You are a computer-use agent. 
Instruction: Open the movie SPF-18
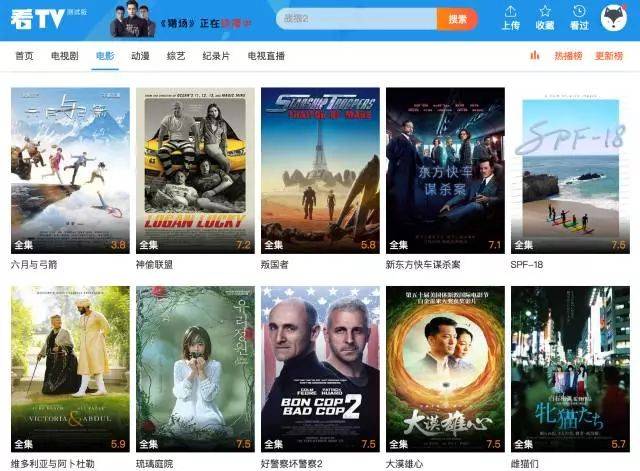[570, 170]
